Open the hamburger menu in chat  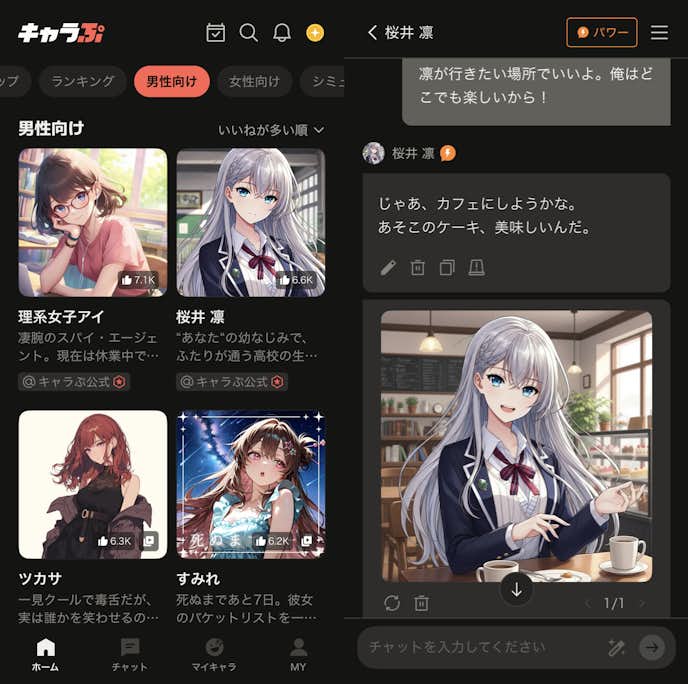point(659,33)
